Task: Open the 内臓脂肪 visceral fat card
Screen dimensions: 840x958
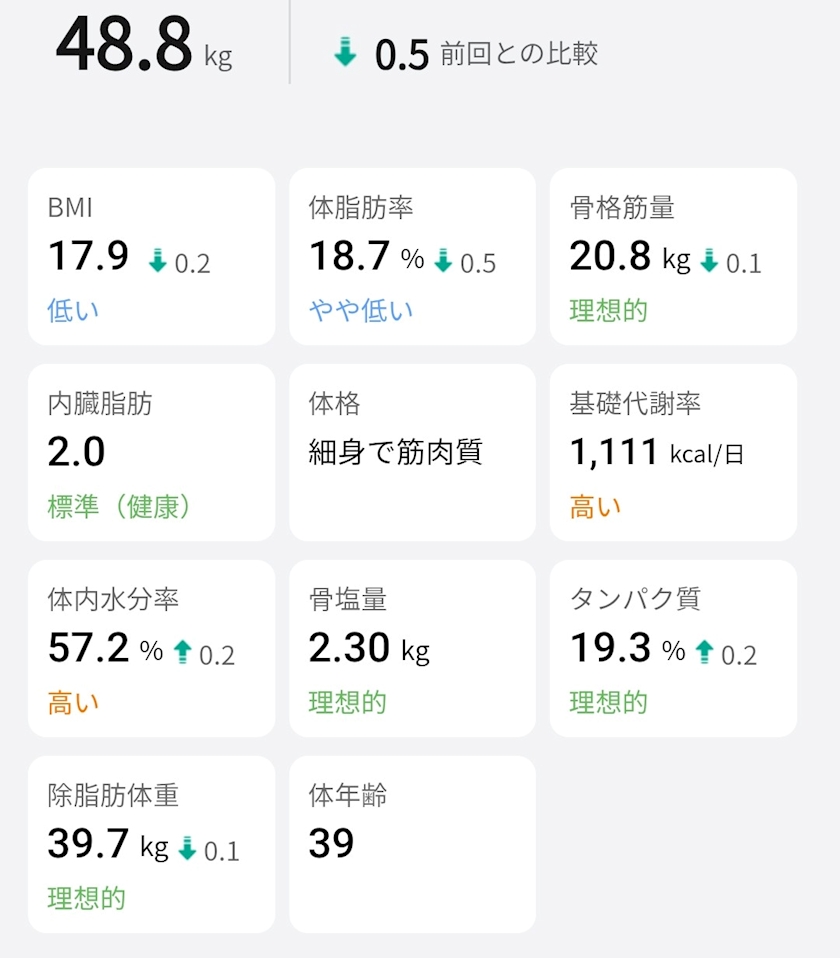Action: click(x=152, y=453)
